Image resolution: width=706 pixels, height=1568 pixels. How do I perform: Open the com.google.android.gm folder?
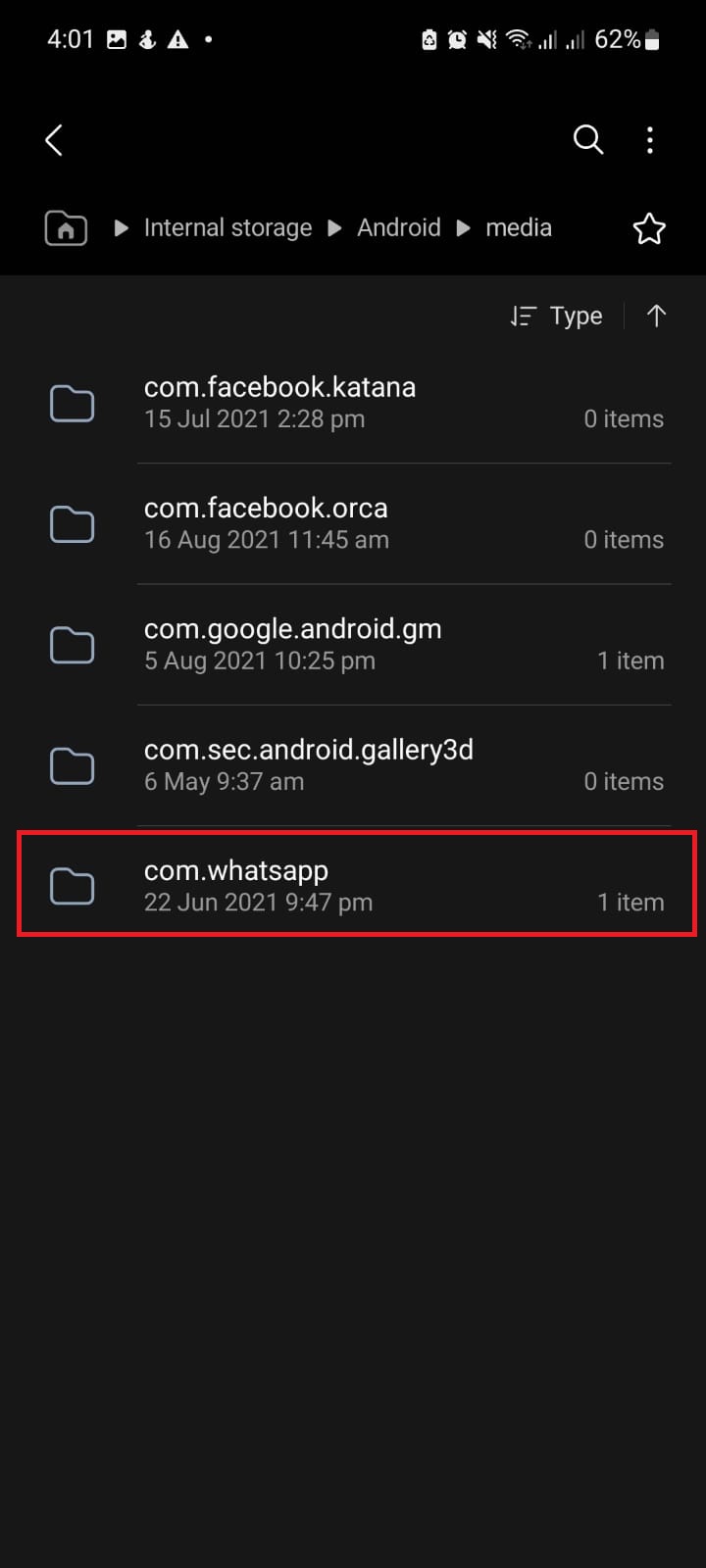357,645
